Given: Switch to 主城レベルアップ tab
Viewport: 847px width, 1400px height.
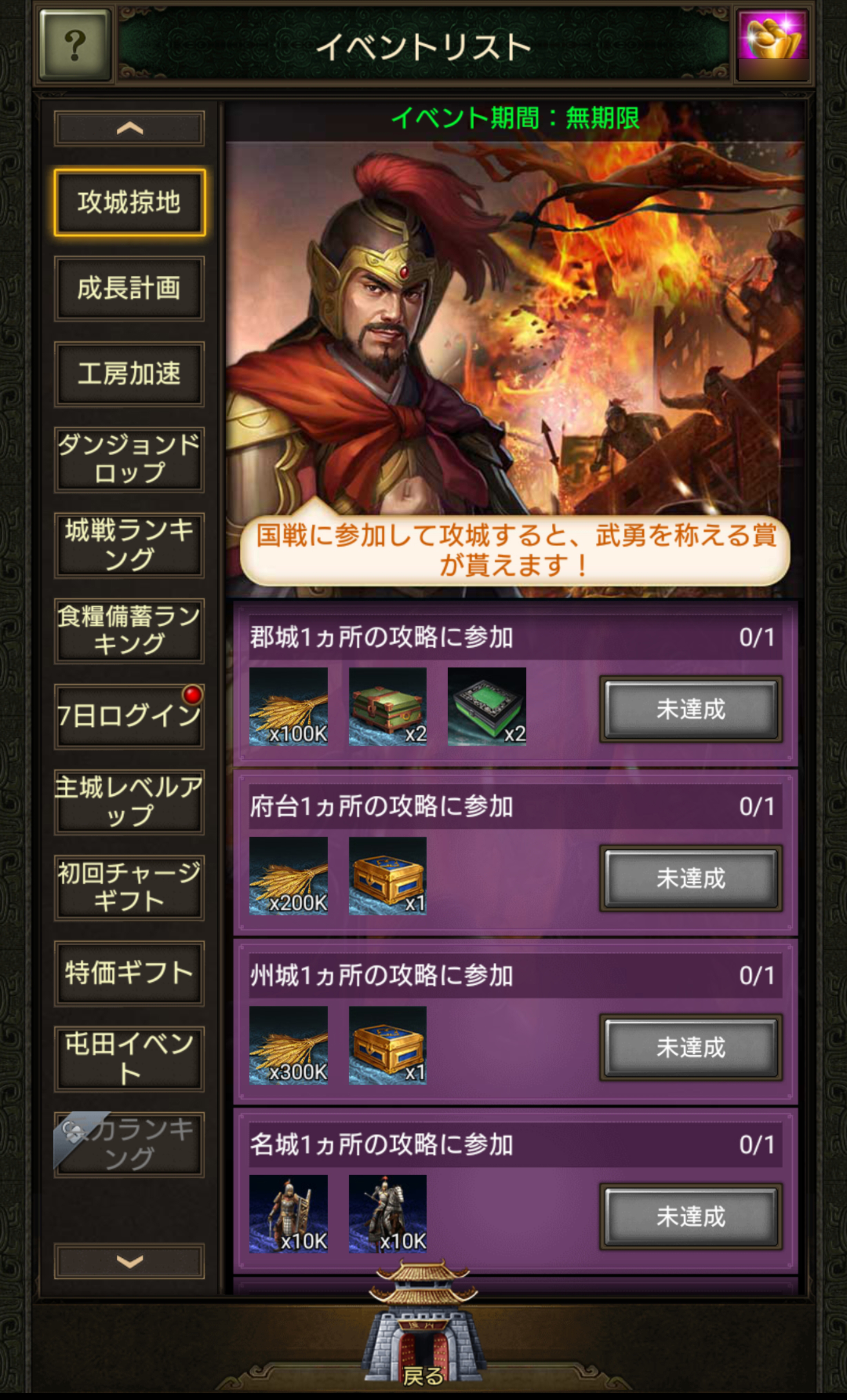Looking at the screenshot, I should coord(129,802).
